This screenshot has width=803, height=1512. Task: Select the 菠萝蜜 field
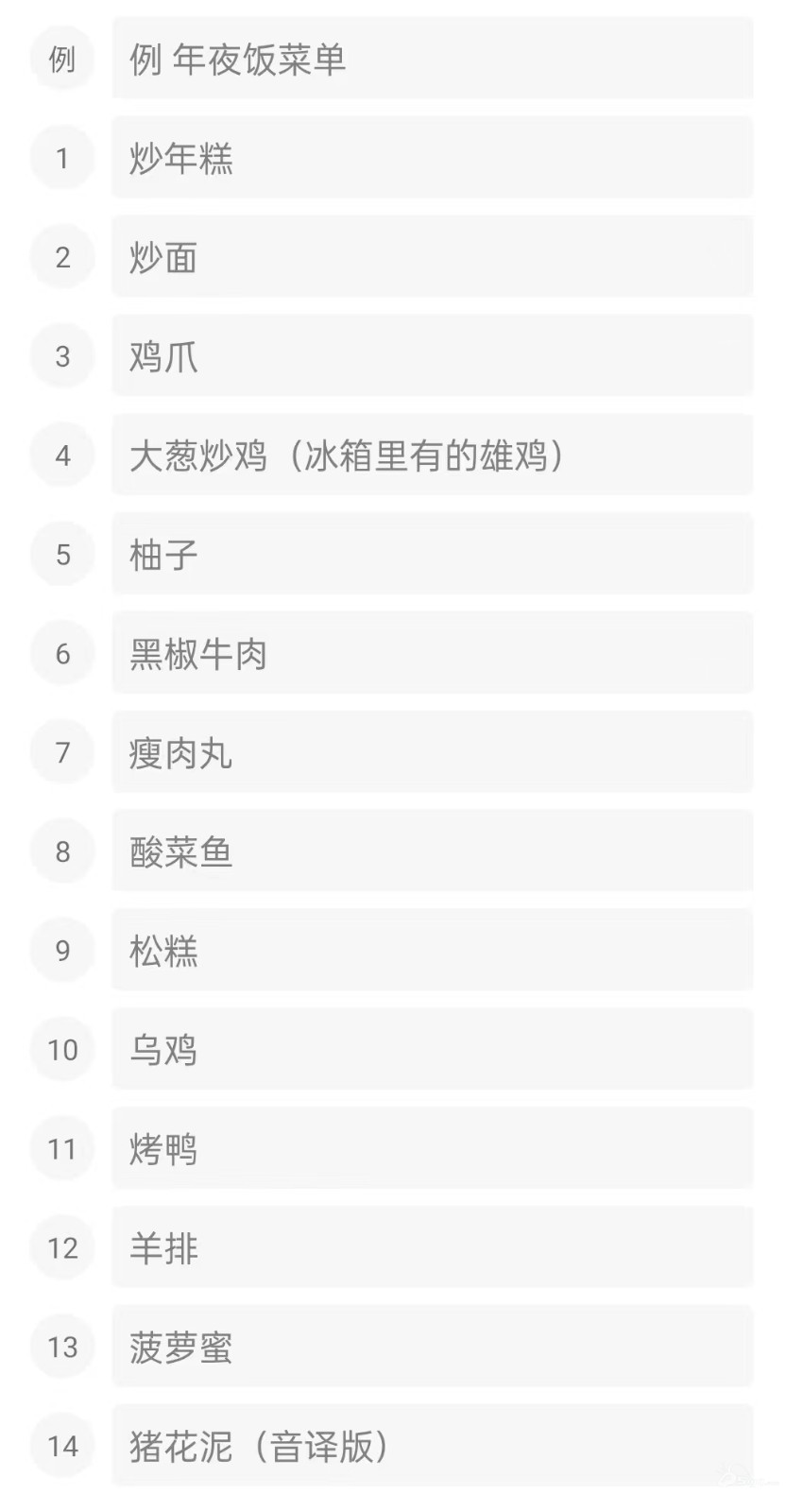[433, 1347]
